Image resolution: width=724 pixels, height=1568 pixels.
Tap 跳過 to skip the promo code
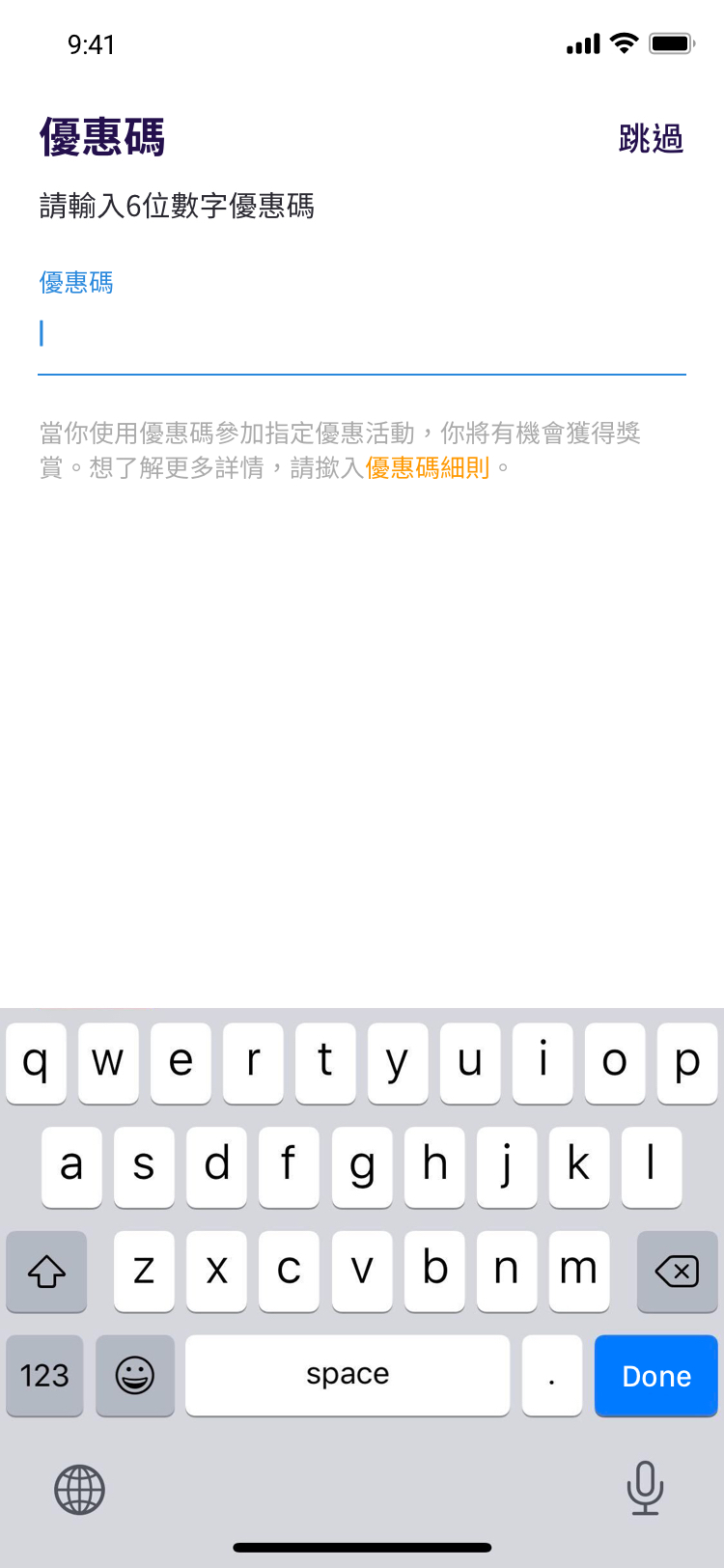click(x=651, y=139)
